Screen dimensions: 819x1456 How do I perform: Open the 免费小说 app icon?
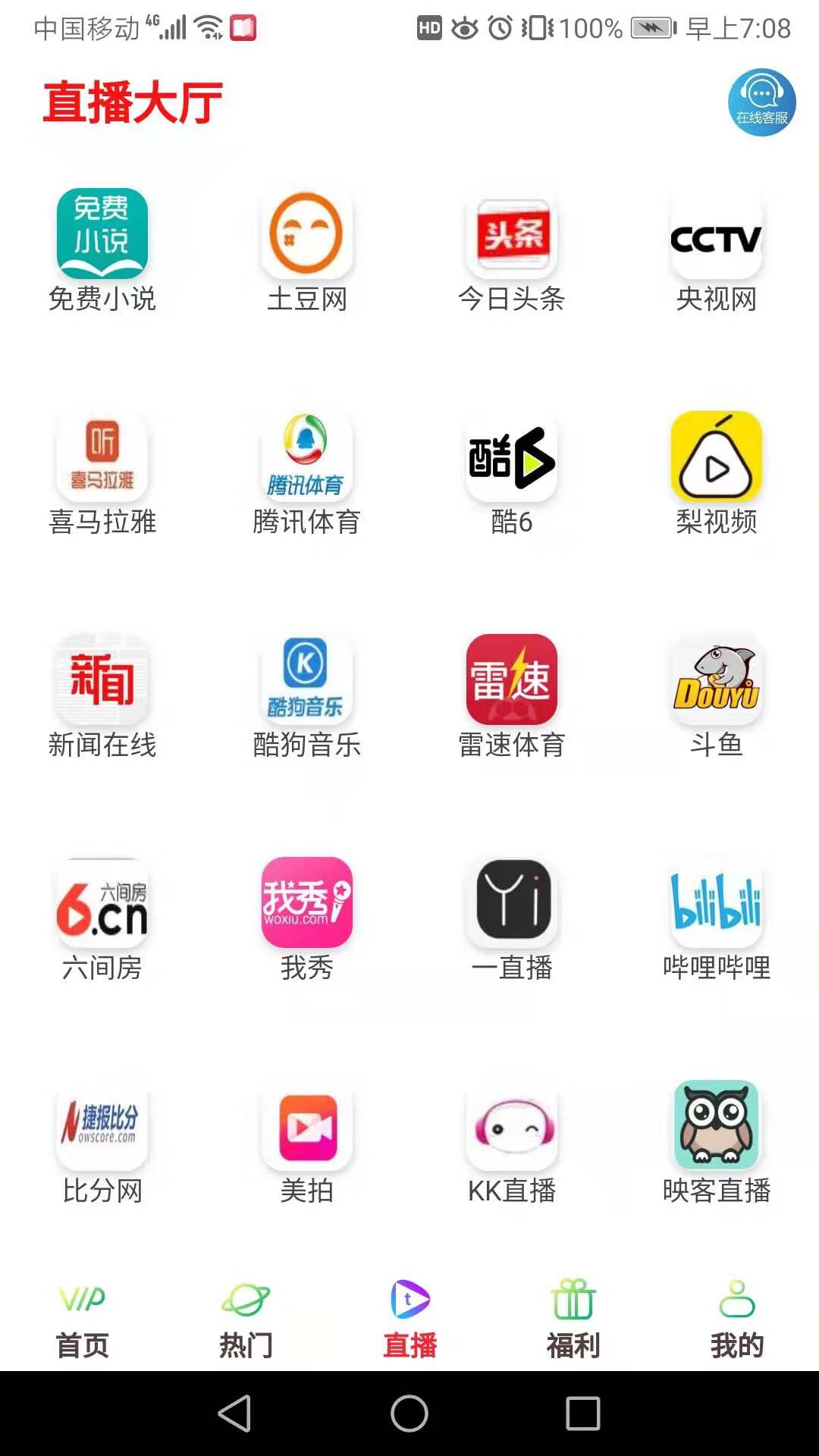tap(102, 234)
